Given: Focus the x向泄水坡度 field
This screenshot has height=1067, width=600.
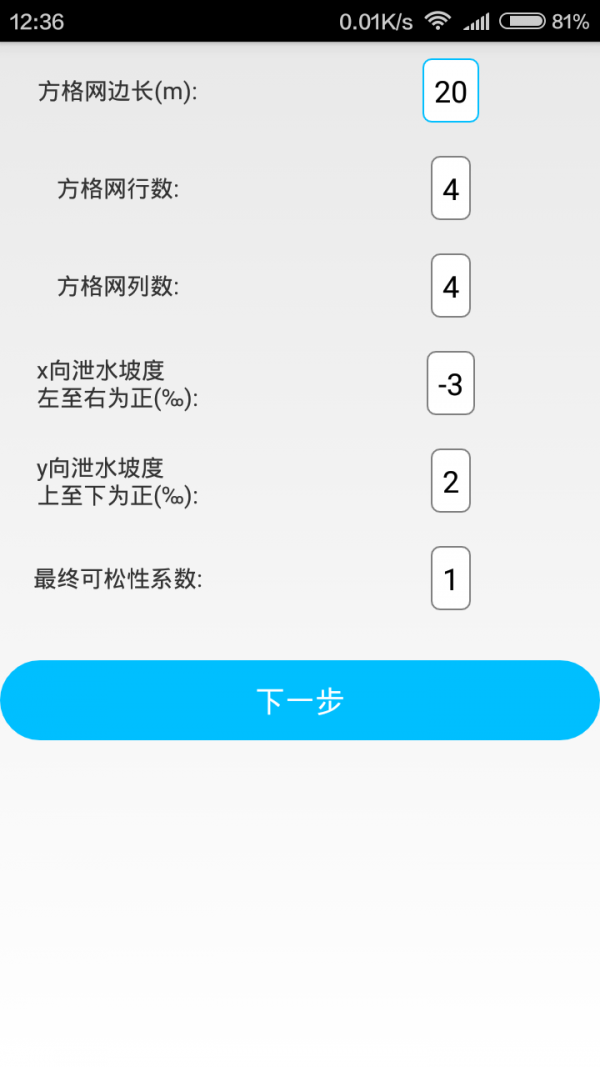Looking at the screenshot, I should click(x=450, y=383).
